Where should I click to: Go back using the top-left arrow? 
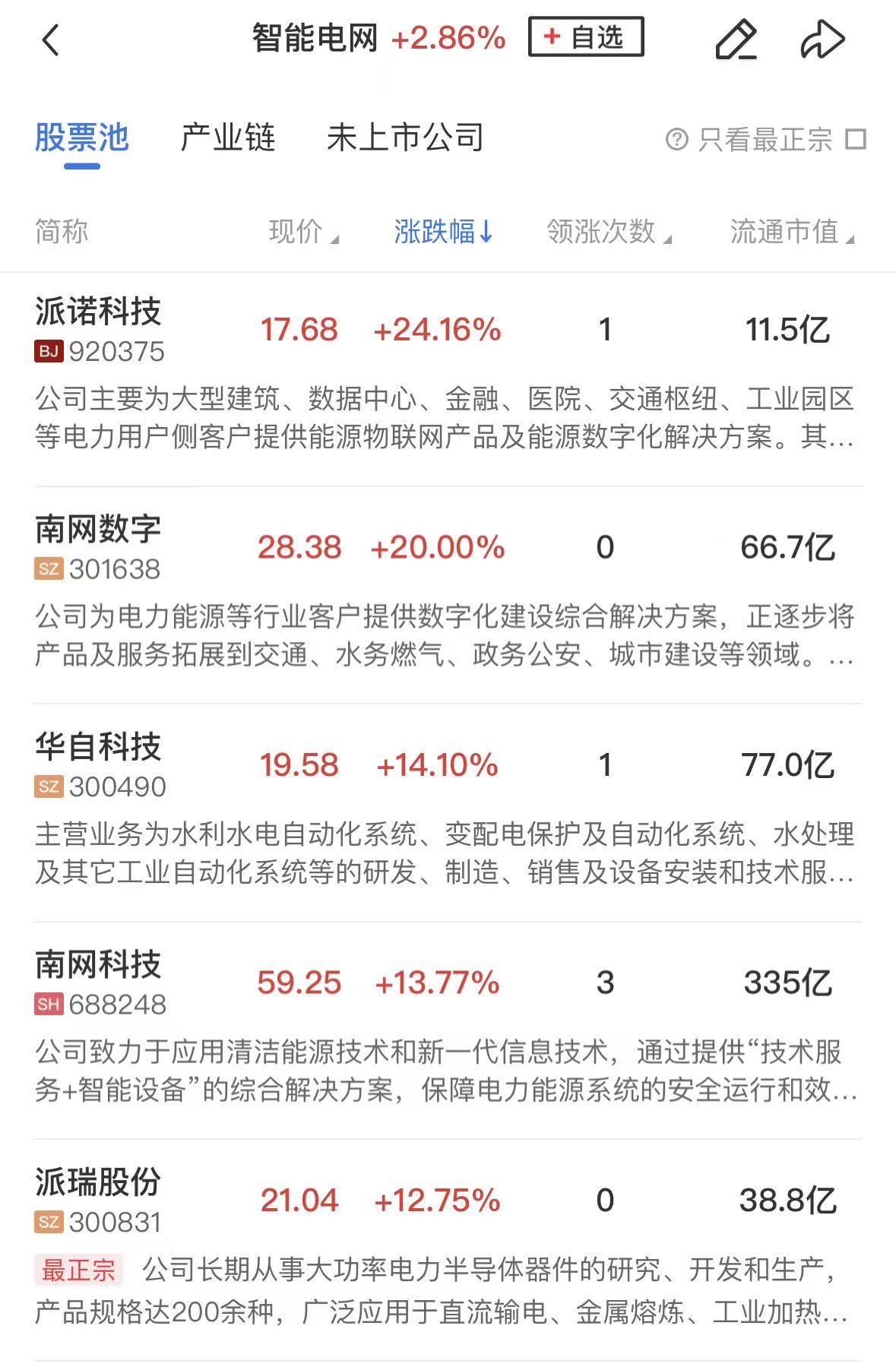[x=50, y=40]
